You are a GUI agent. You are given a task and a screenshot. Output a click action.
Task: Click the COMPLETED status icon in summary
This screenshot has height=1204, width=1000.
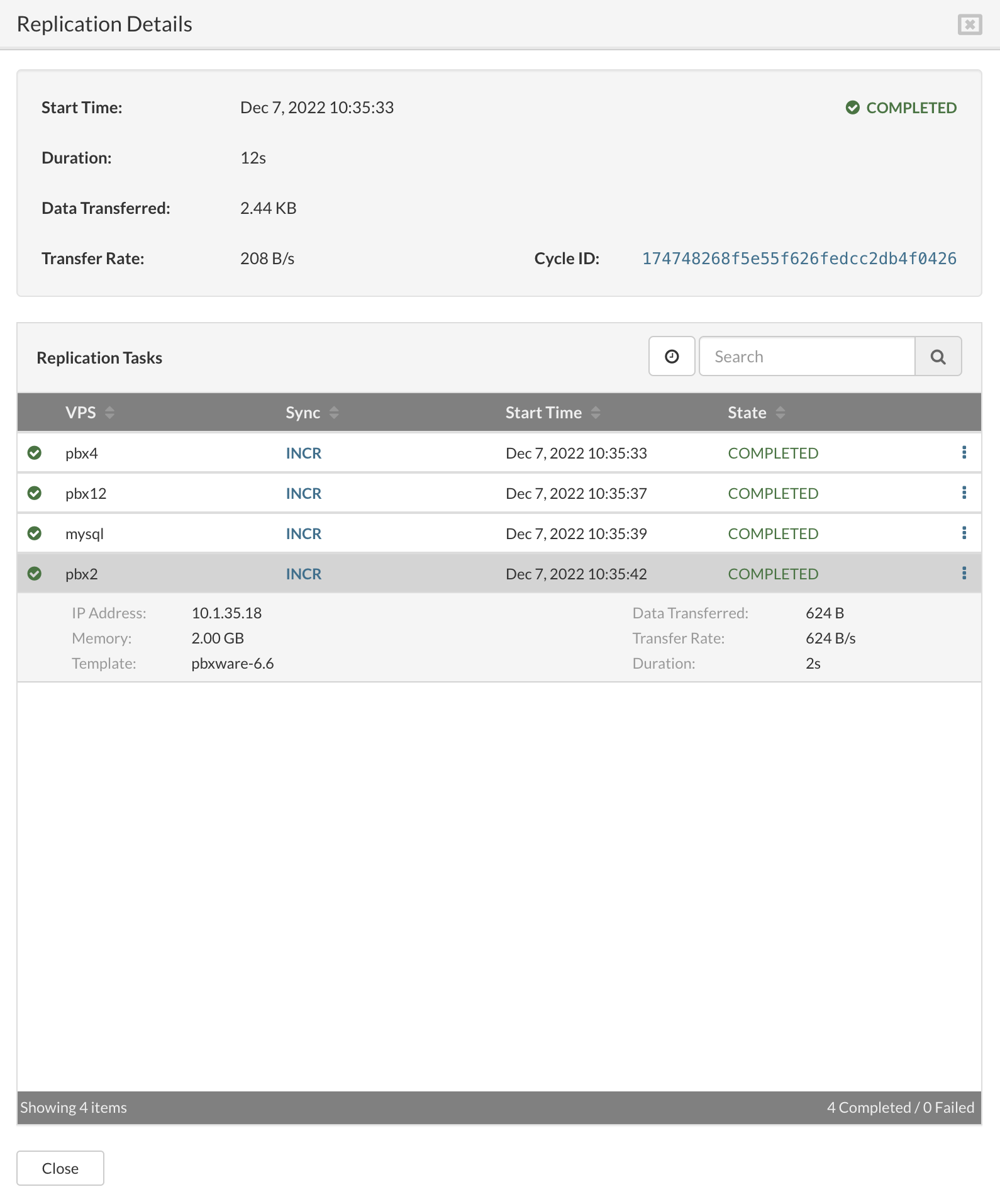click(x=853, y=108)
